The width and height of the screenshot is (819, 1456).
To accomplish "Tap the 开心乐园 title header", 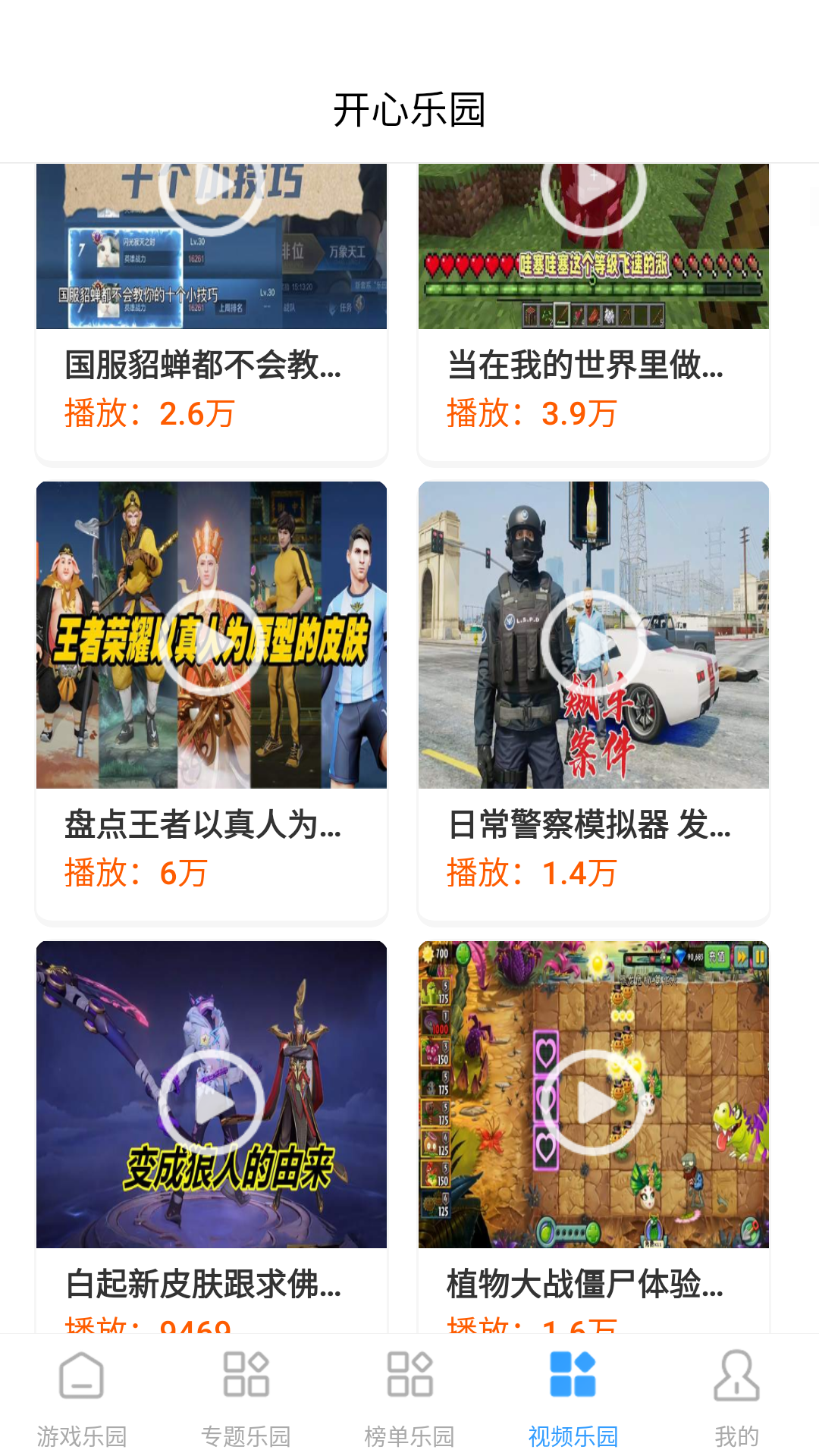I will 409,108.
